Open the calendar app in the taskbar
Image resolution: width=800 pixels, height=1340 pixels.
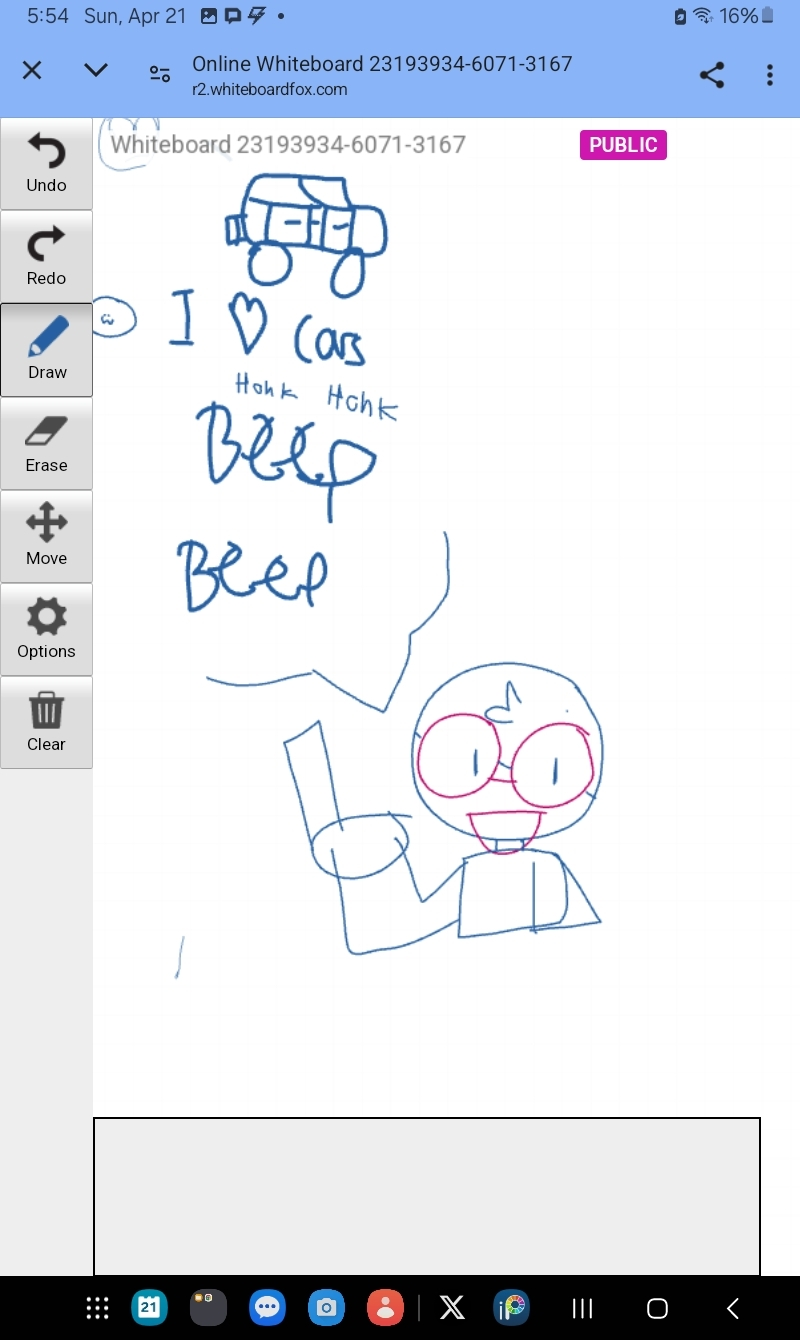(x=149, y=1307)
